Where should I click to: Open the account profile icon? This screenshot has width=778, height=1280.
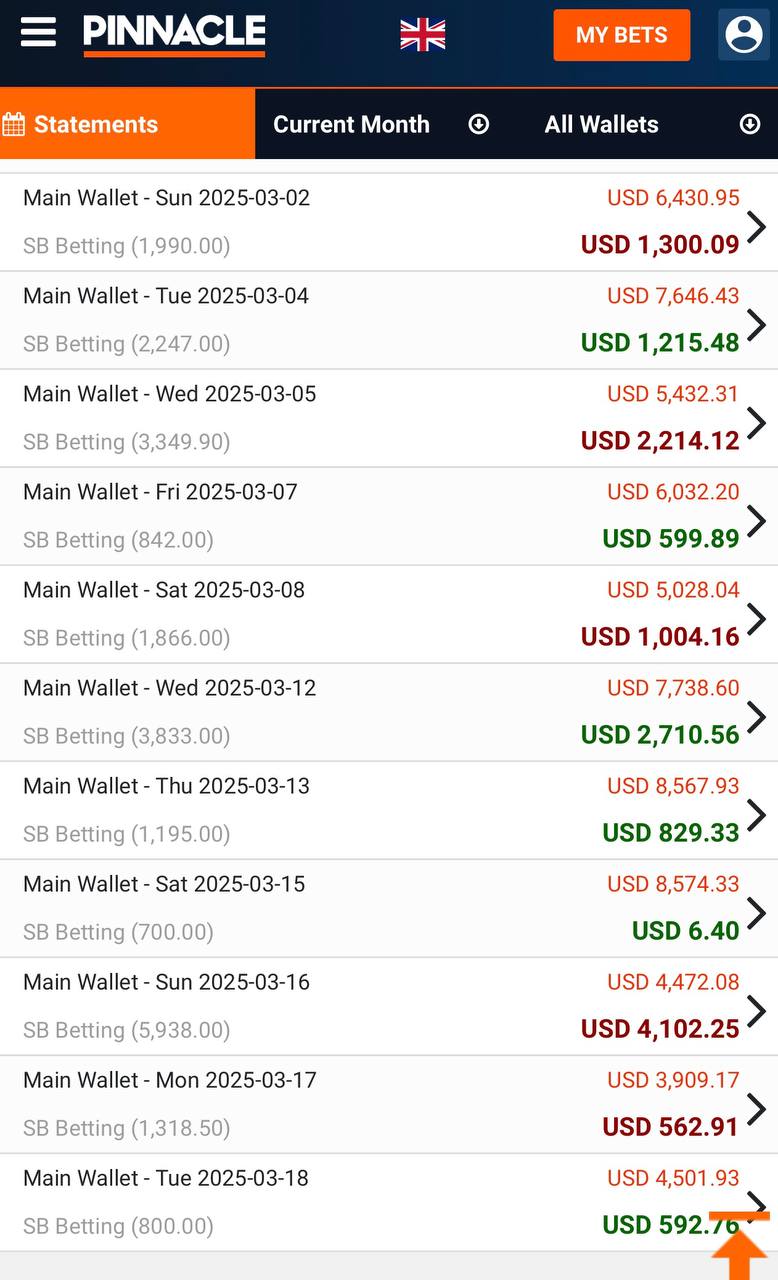743,35
